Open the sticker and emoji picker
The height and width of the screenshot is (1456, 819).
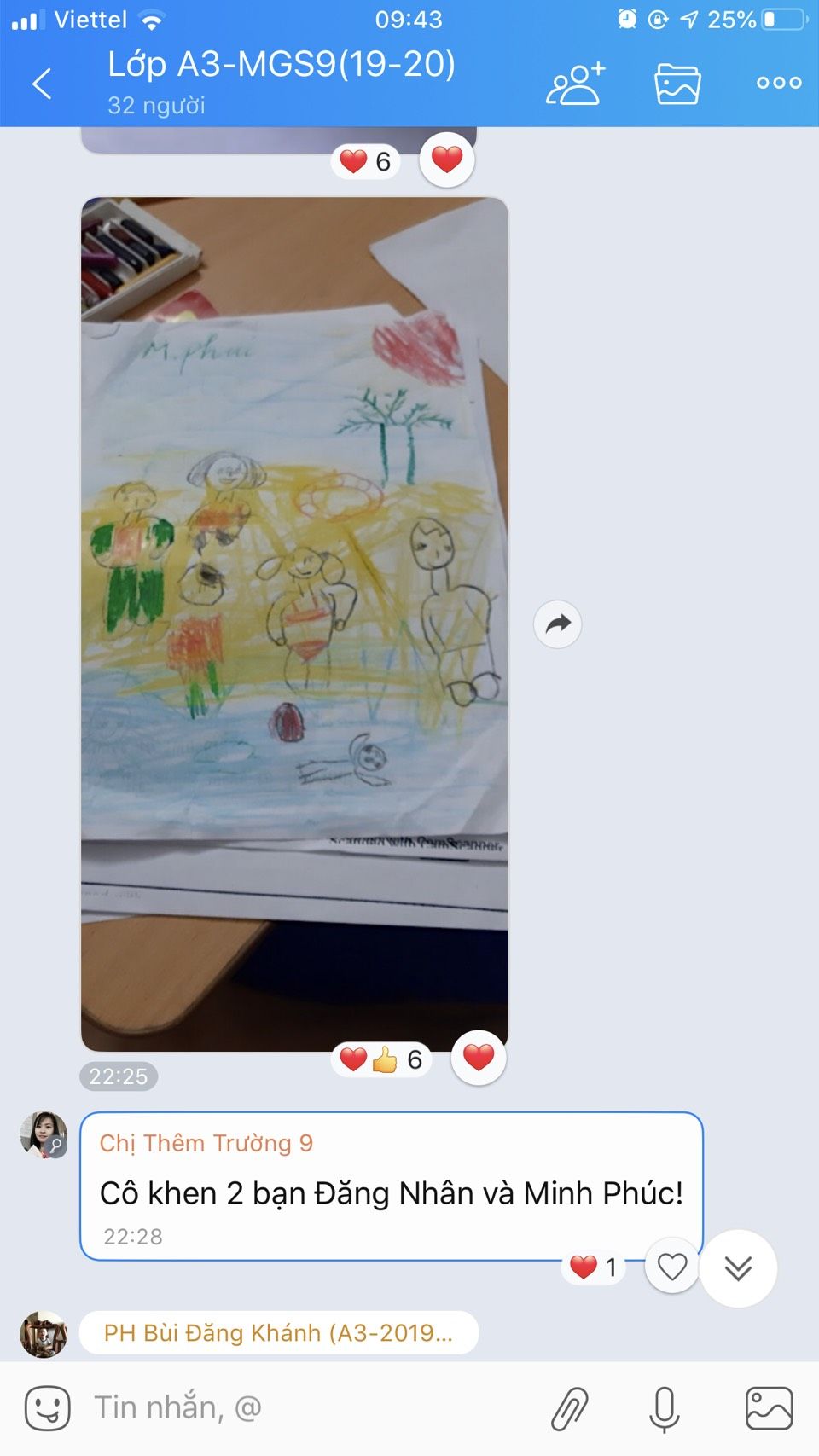click(47, 1407)
